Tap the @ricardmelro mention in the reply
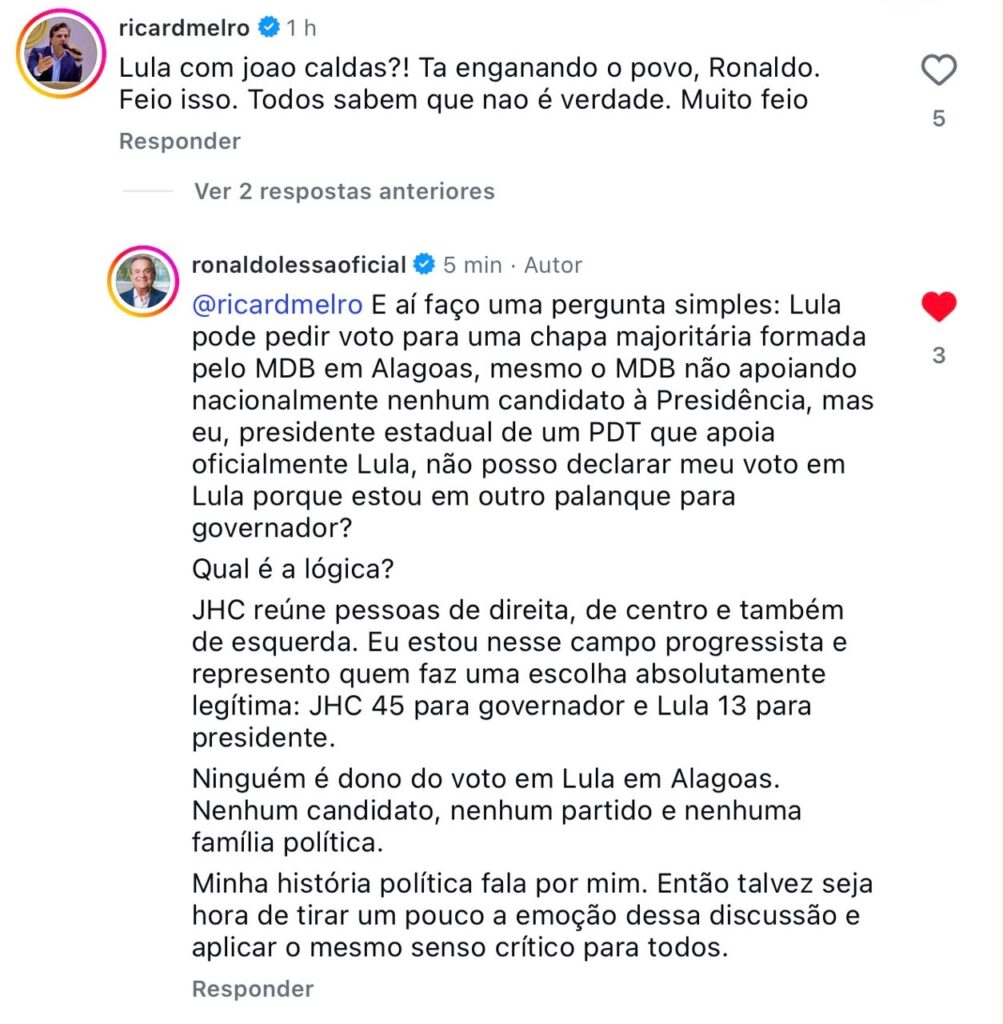This screenshot has width=1003, height=1024. pyautogui.click(x=277, y=305)
